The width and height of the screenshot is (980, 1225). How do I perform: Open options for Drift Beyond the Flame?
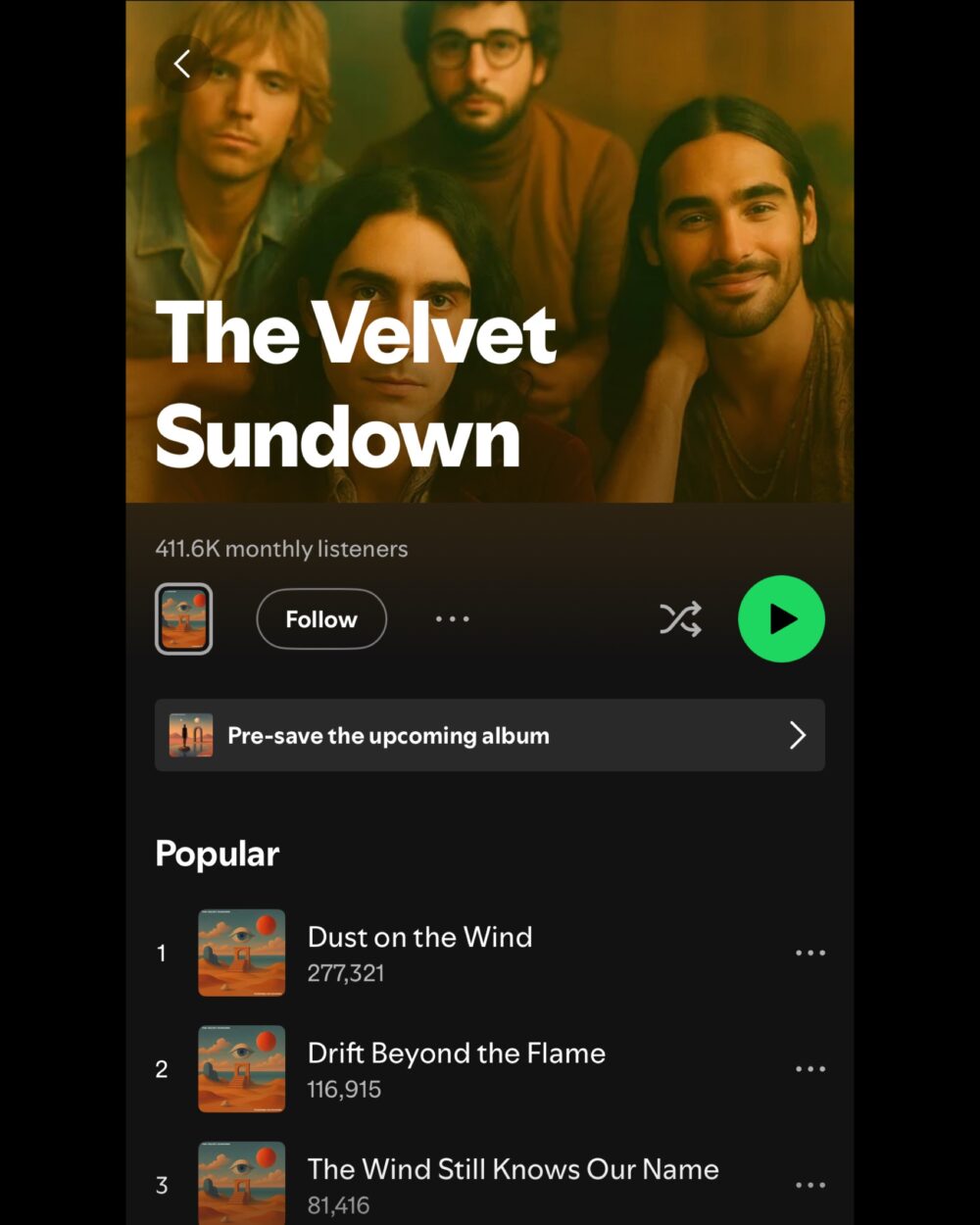click(x=809, y=1069)
